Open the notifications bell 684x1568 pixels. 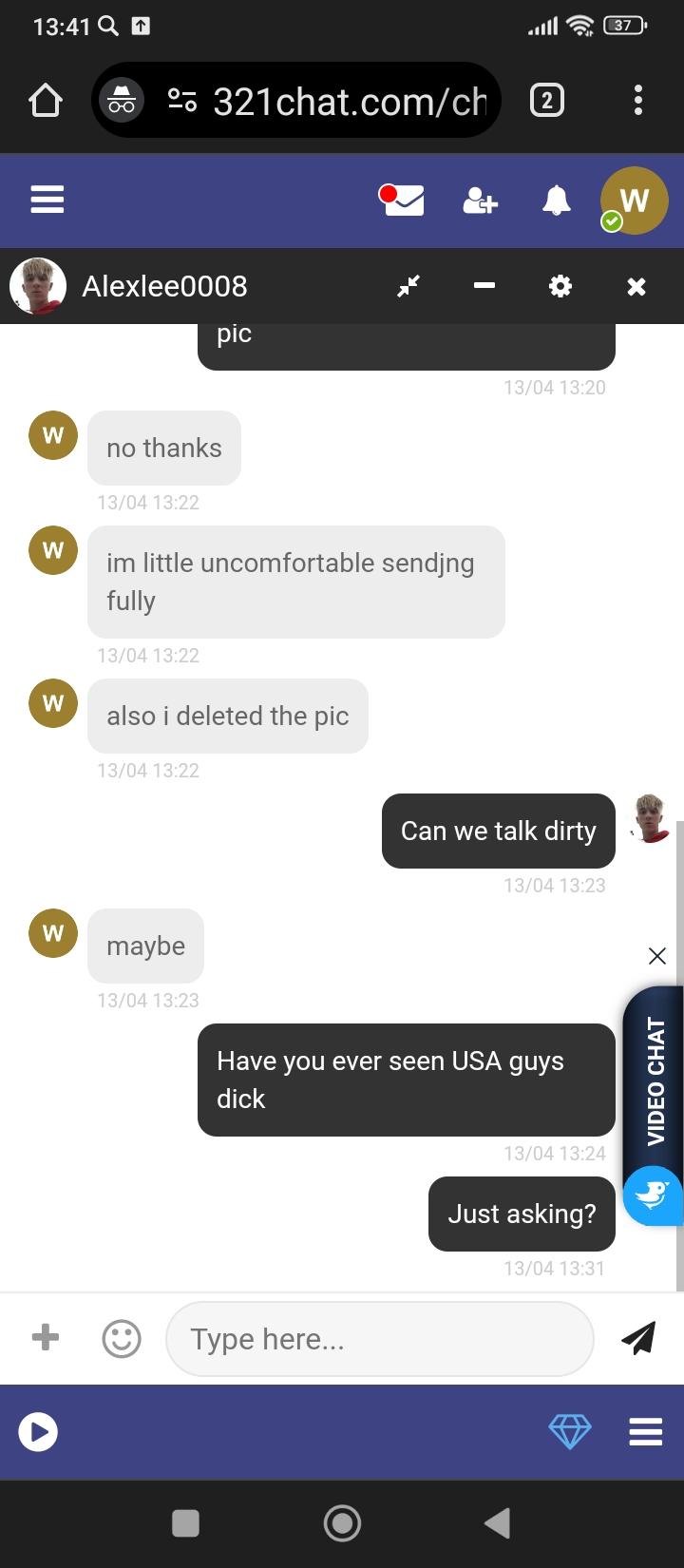coord(557,201)
